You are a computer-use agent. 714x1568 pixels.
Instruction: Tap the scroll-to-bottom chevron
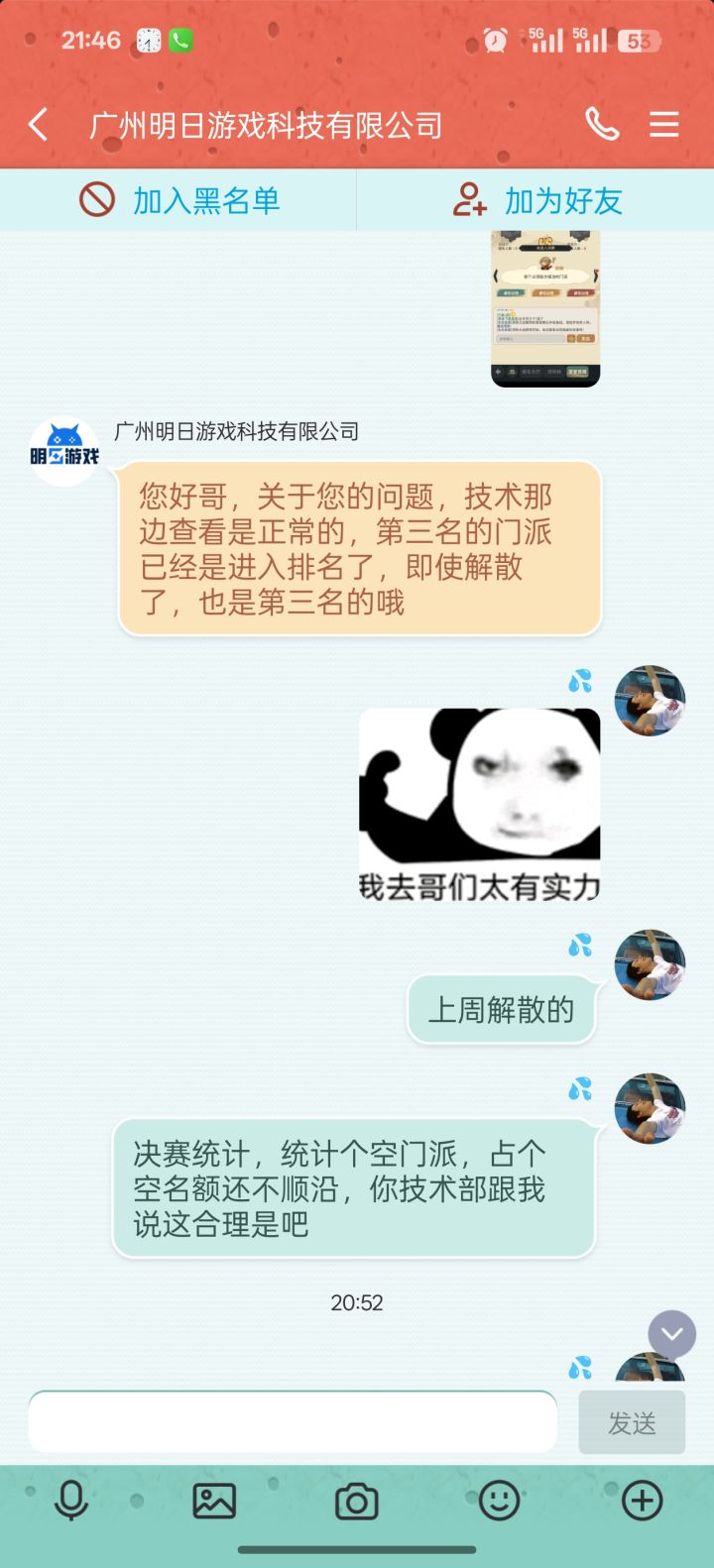click(x=670, y=1334)
